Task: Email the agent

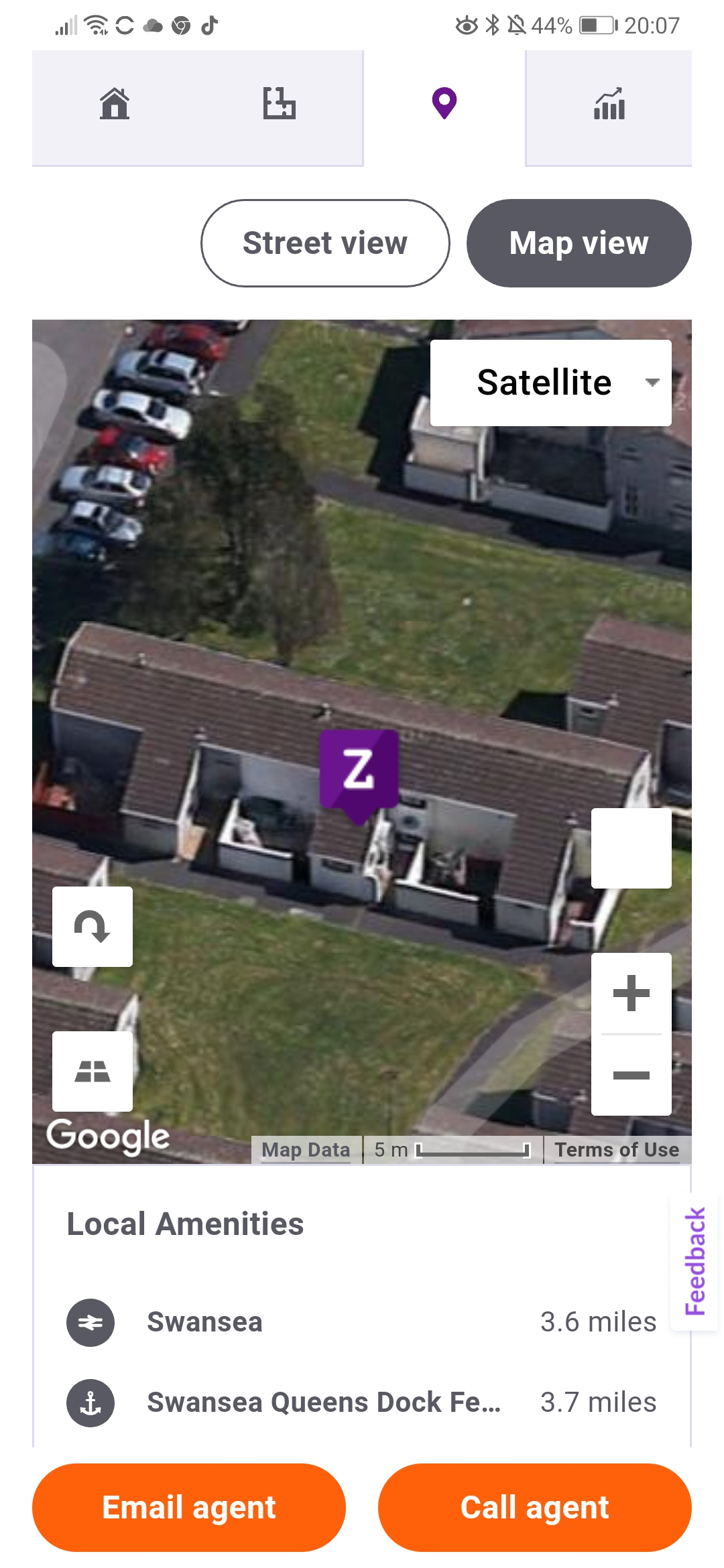Action: (x=189, y=1508)
